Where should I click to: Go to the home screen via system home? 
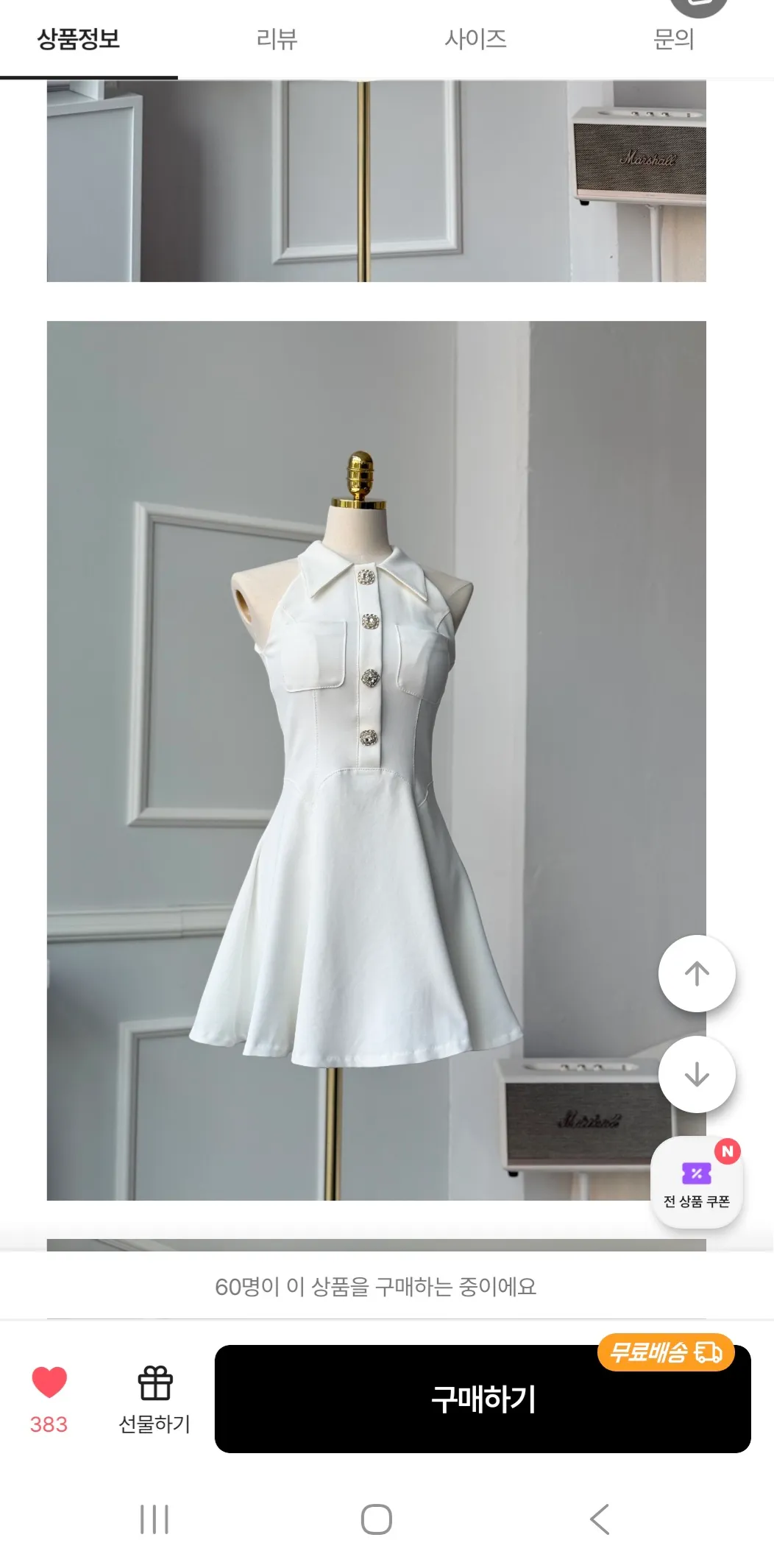[x=377, y=1519]
